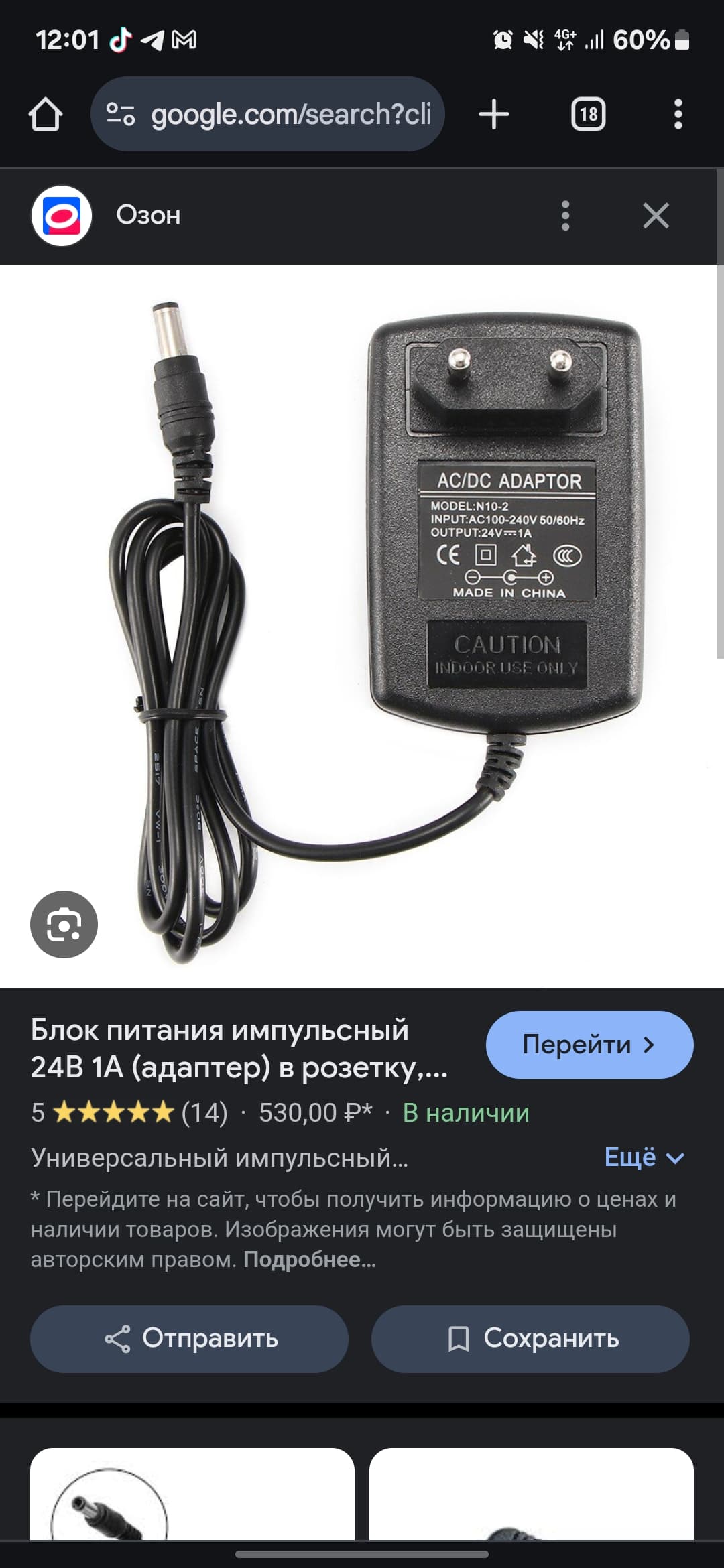Open the Озон panel options menu
This screenshot has height=1568, width=724.
[x=566, y=216]
